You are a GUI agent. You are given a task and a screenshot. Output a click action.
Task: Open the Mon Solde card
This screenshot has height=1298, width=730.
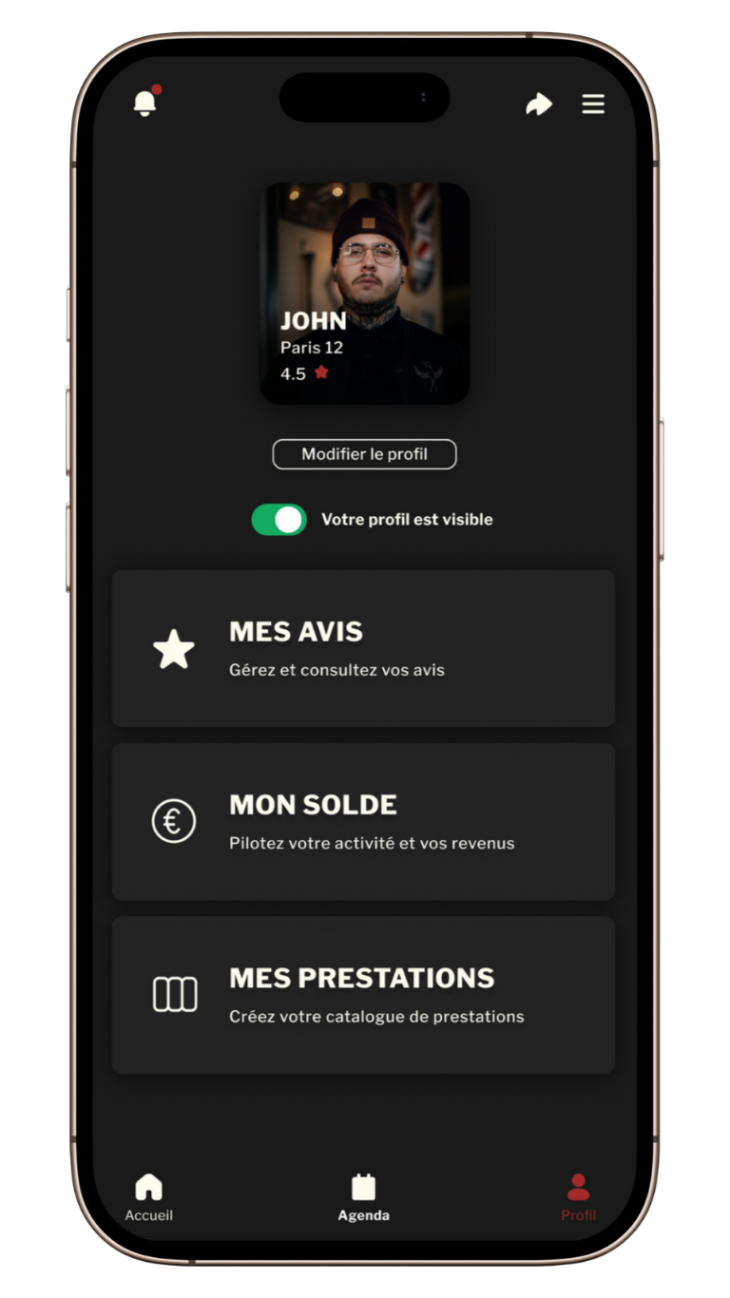(x=363, y=822)
